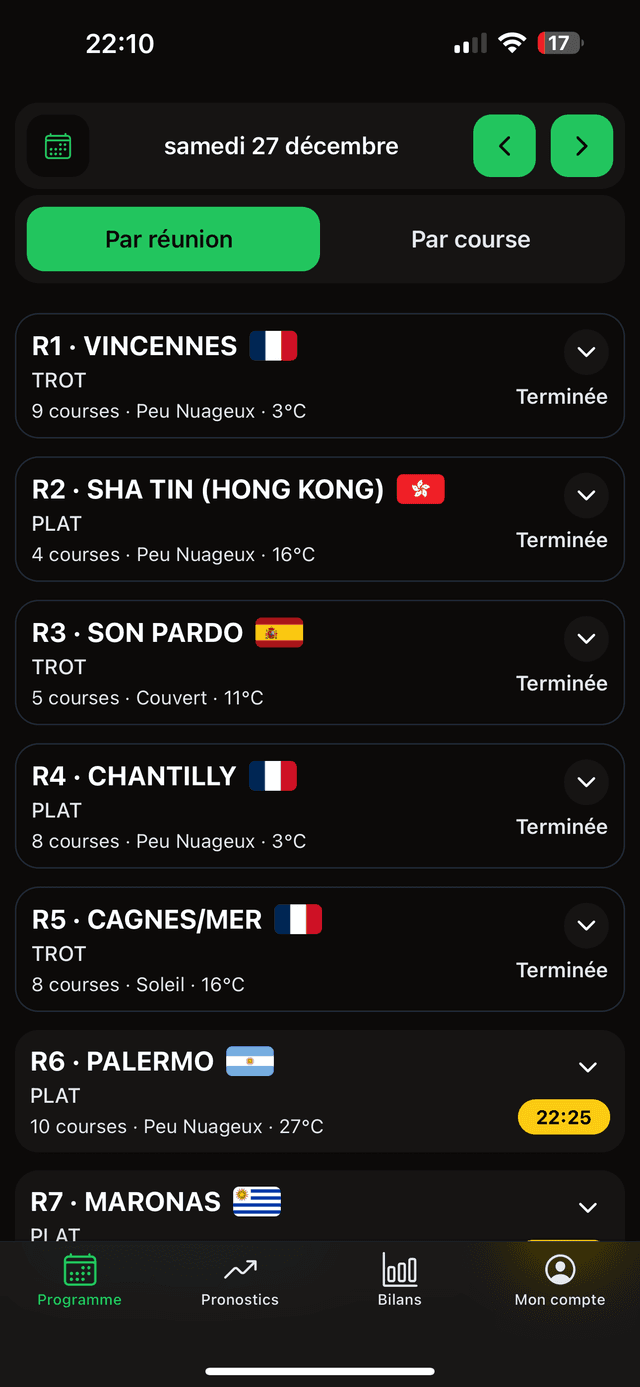Select the Par réunion view
Viewport: 640px width, 1387px height.
[x=173, y=239]
